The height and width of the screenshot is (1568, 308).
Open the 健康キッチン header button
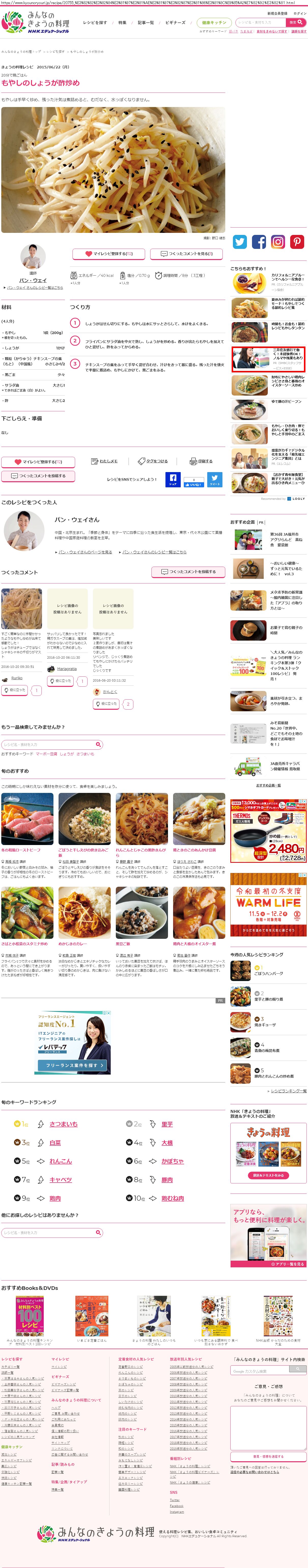(214, 23)
